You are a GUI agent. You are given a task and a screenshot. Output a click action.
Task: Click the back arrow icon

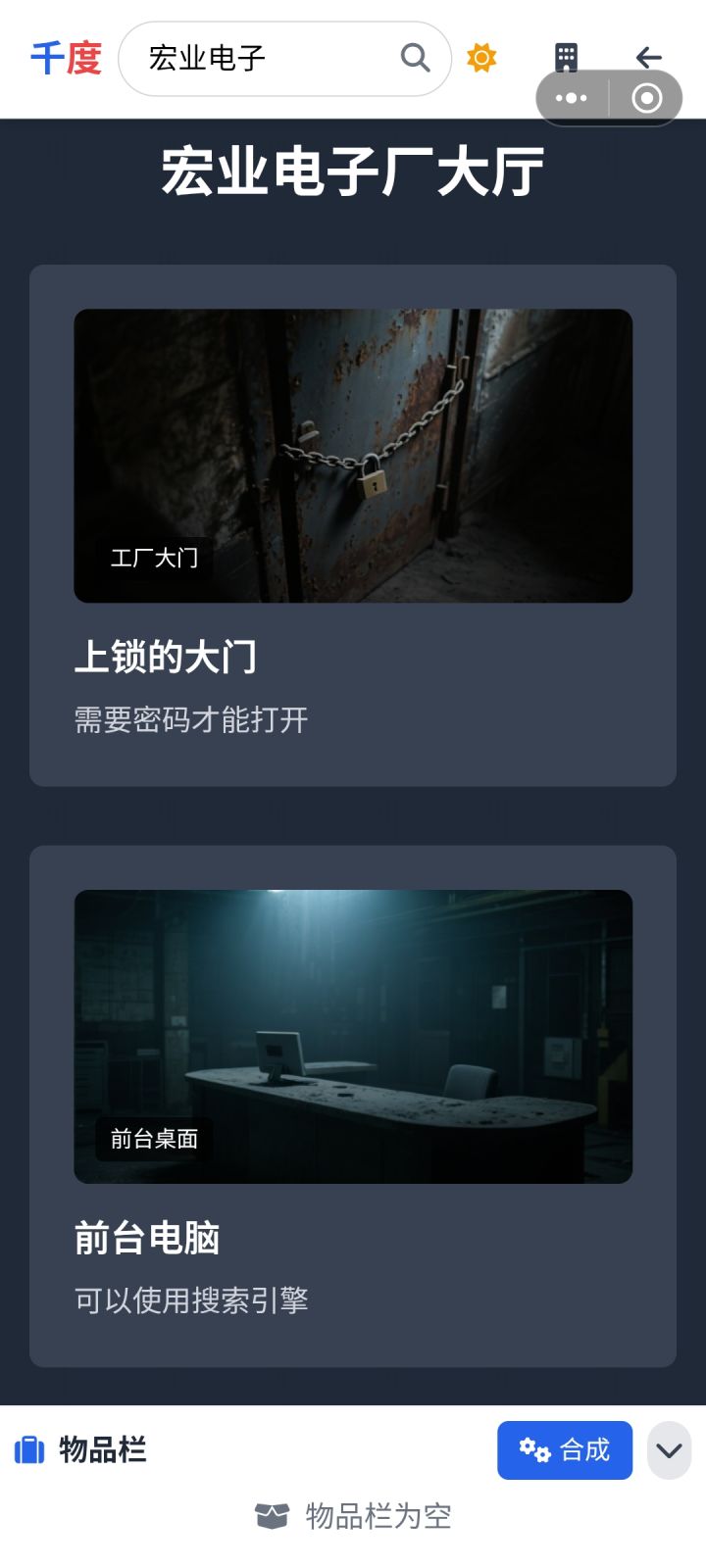(648, 58)
